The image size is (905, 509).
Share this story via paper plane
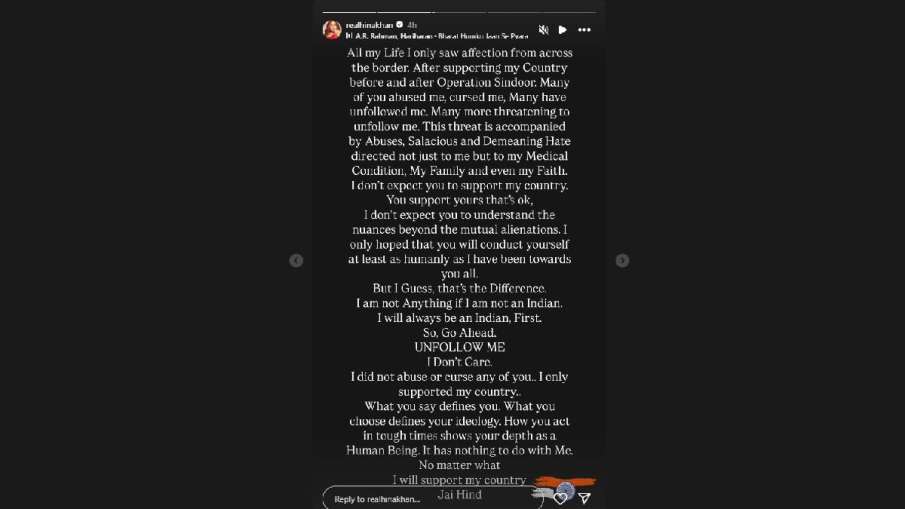pyautogui.click(x=585, y=497)
